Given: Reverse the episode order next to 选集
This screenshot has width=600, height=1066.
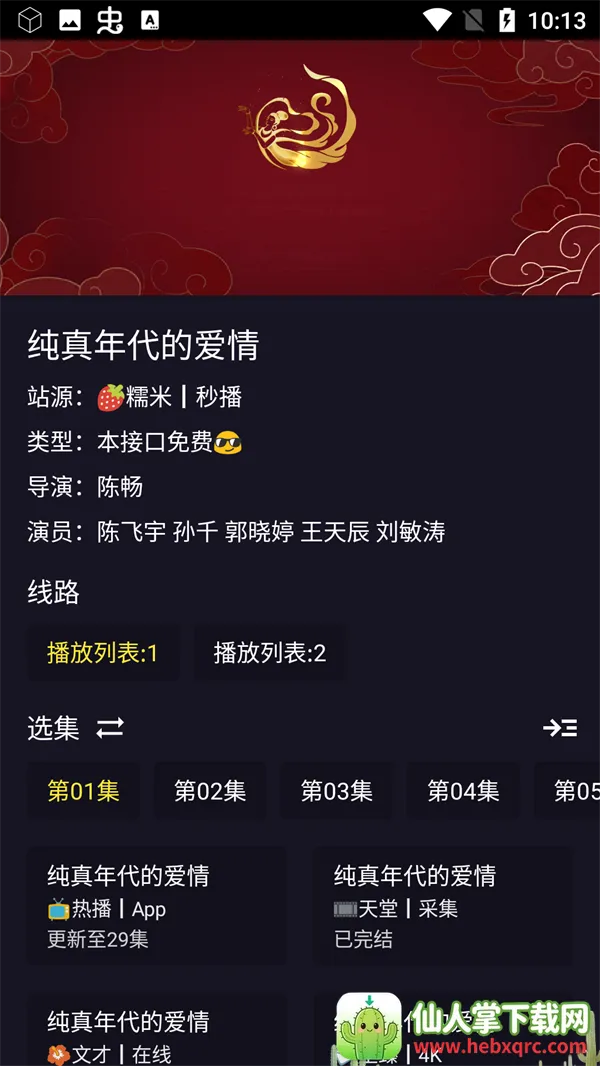Looking at the screenshot, I should point(110,728).
